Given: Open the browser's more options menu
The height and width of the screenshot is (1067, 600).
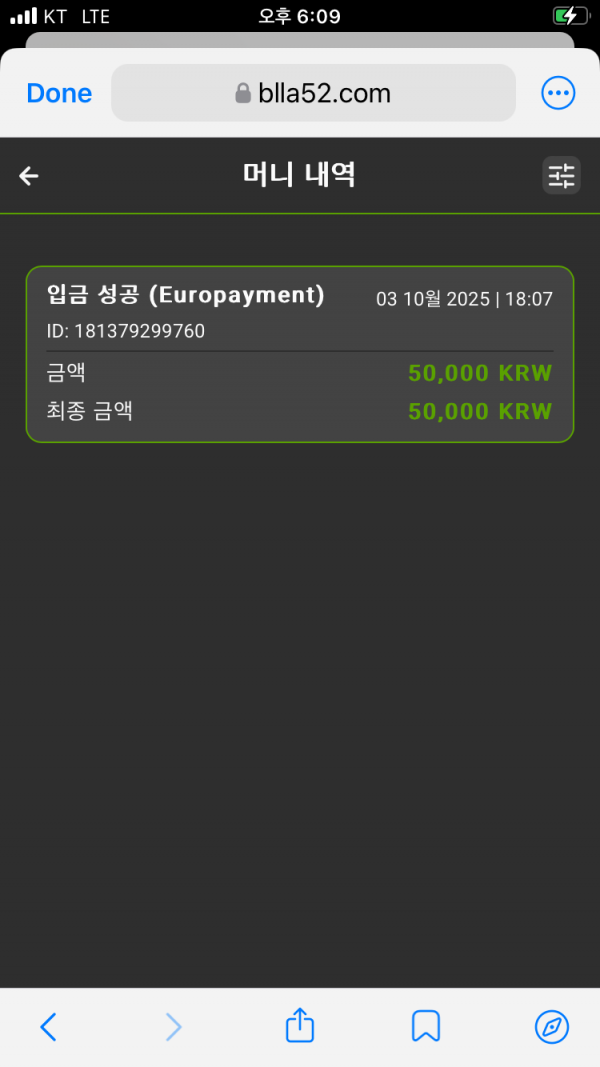Looking at the screenshot, I should coord(558,93).
